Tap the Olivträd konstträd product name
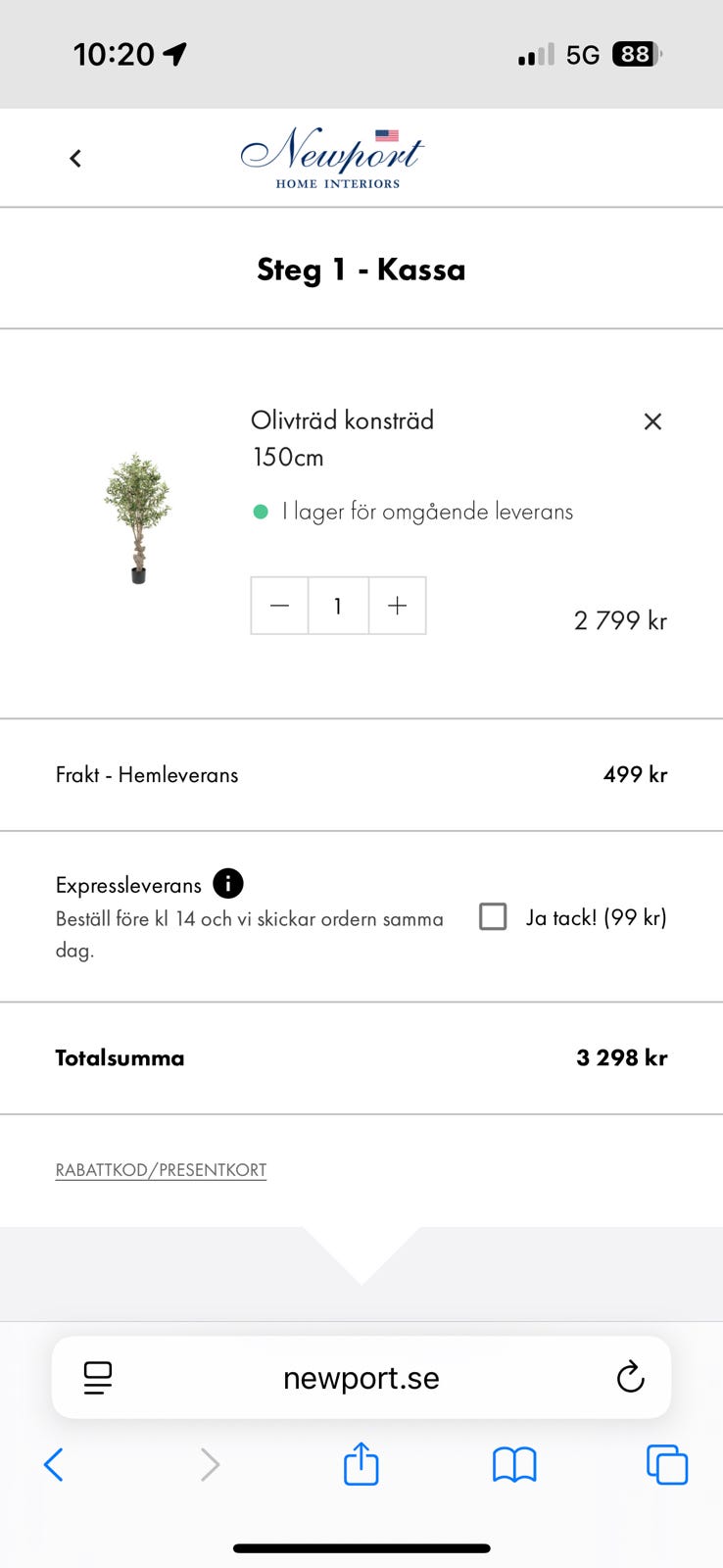Screen dimensions: 723x1568 (x=340, y=419)
